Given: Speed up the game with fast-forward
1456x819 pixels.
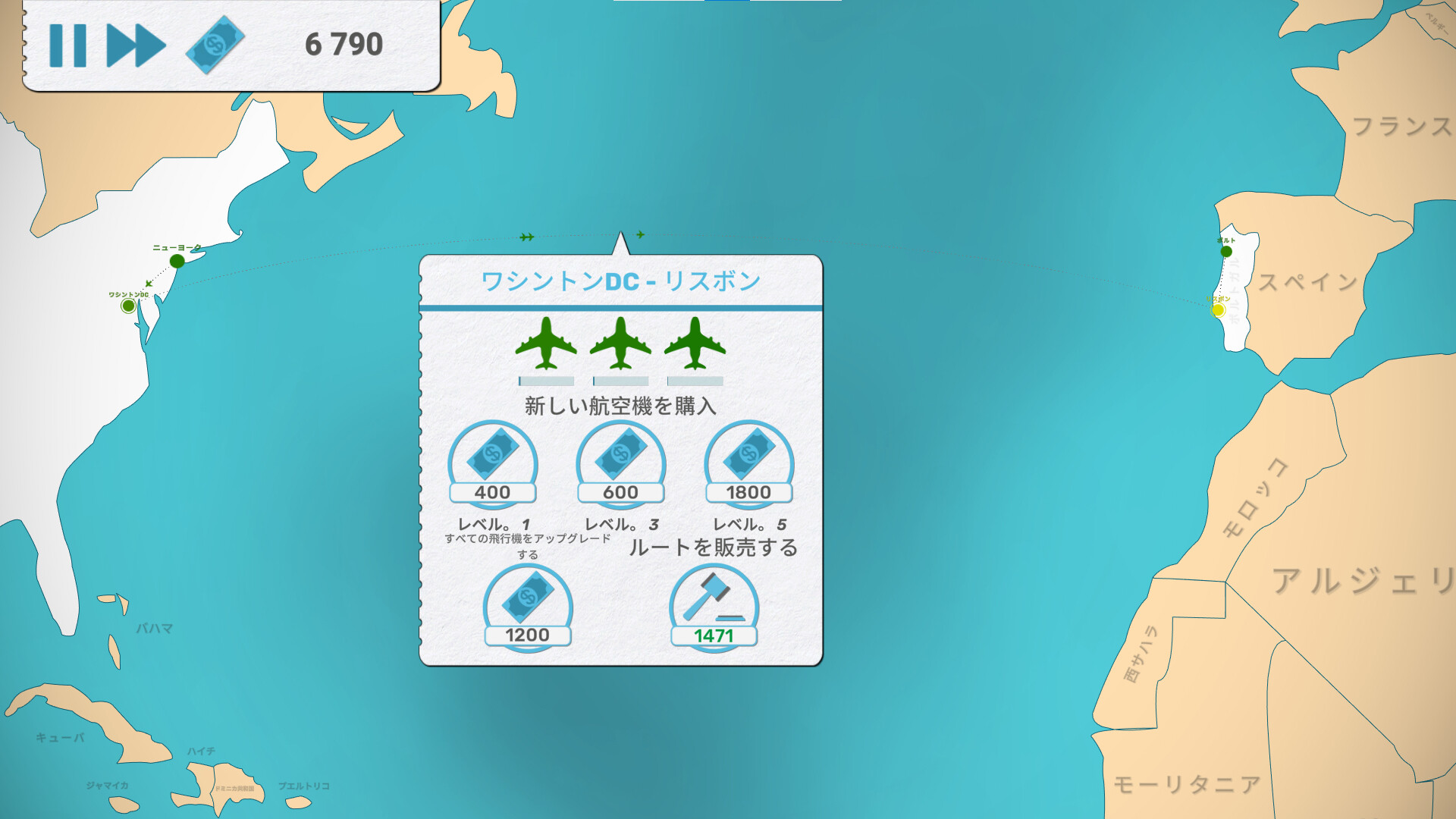Looking at the screenshot, I should pos(136,45).
